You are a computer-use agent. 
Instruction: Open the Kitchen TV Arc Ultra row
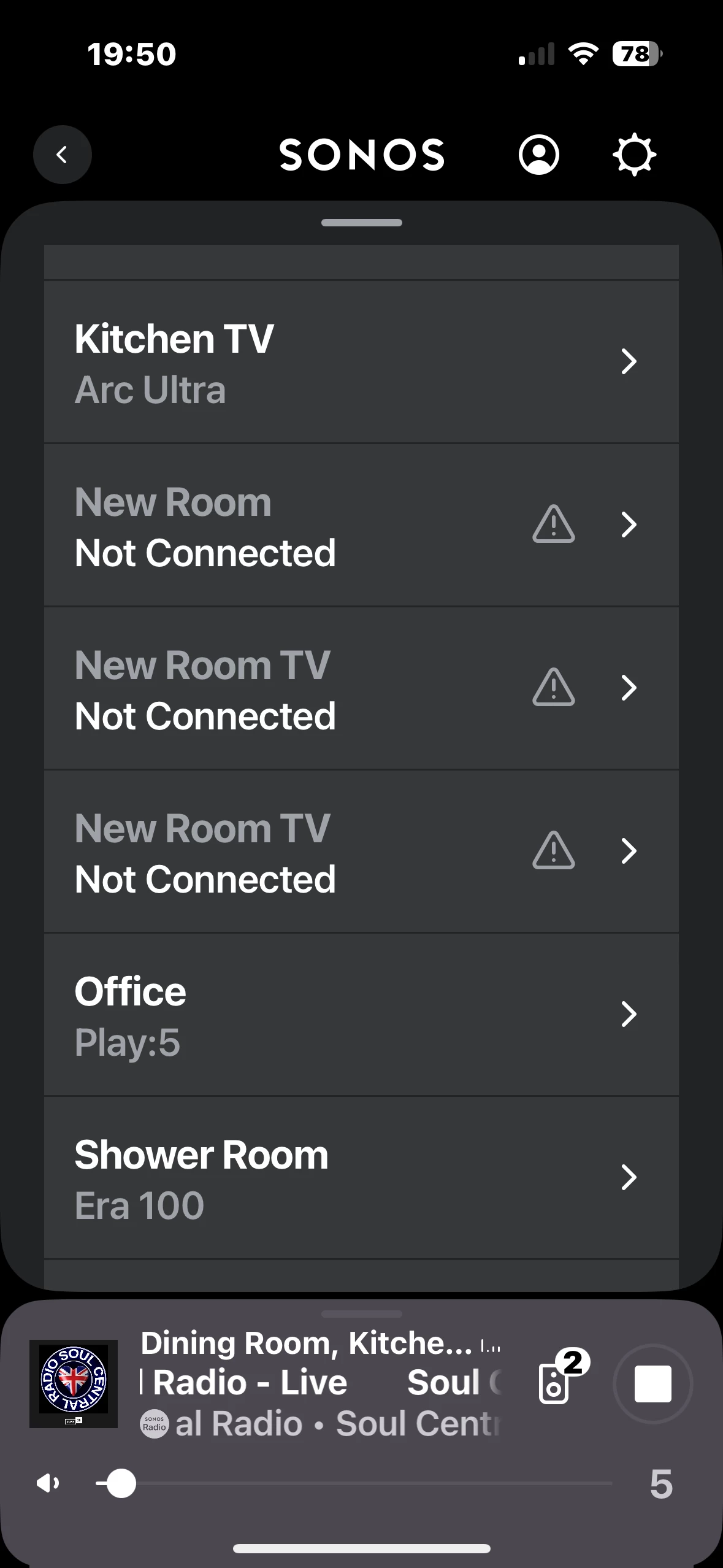(361, 362)
